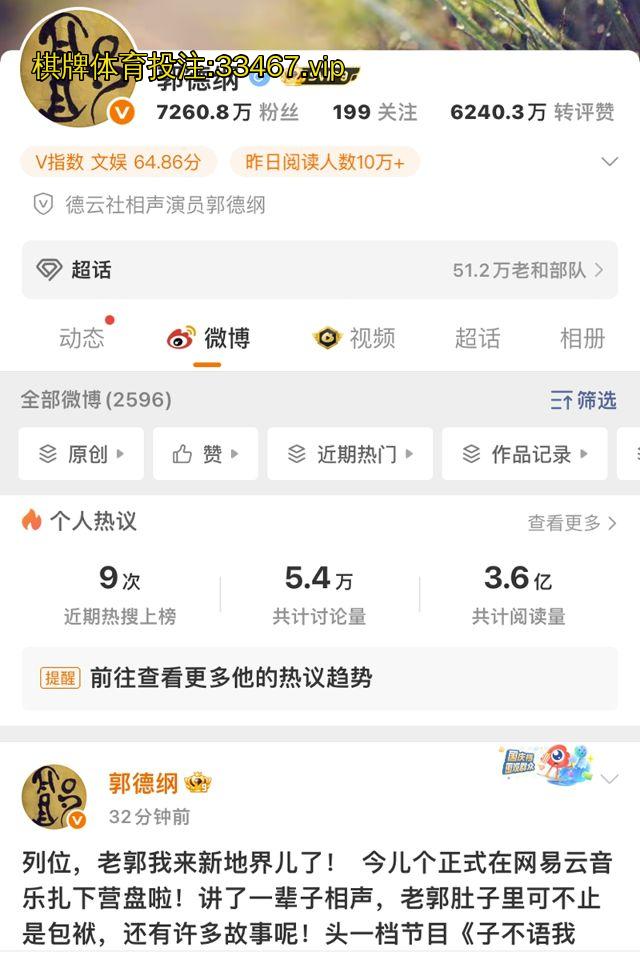Filter posts by 原创
The width and height of the screenshot is (640, 960).
(x=81, y=454)
